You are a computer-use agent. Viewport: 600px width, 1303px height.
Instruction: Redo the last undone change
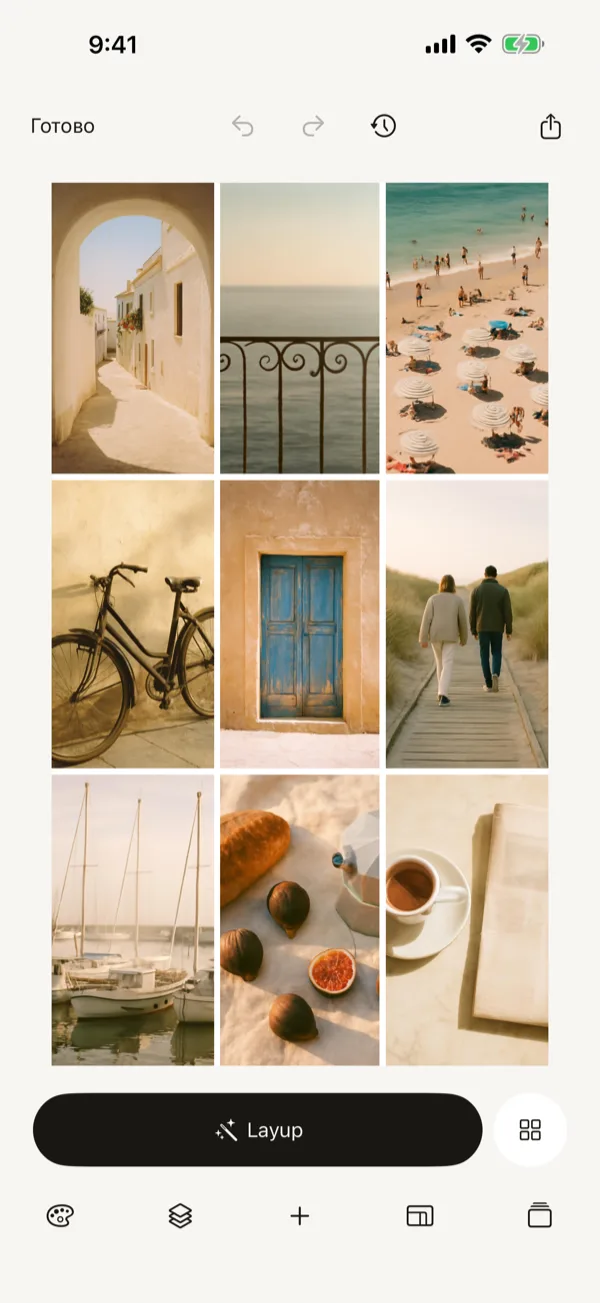(313, 126)
